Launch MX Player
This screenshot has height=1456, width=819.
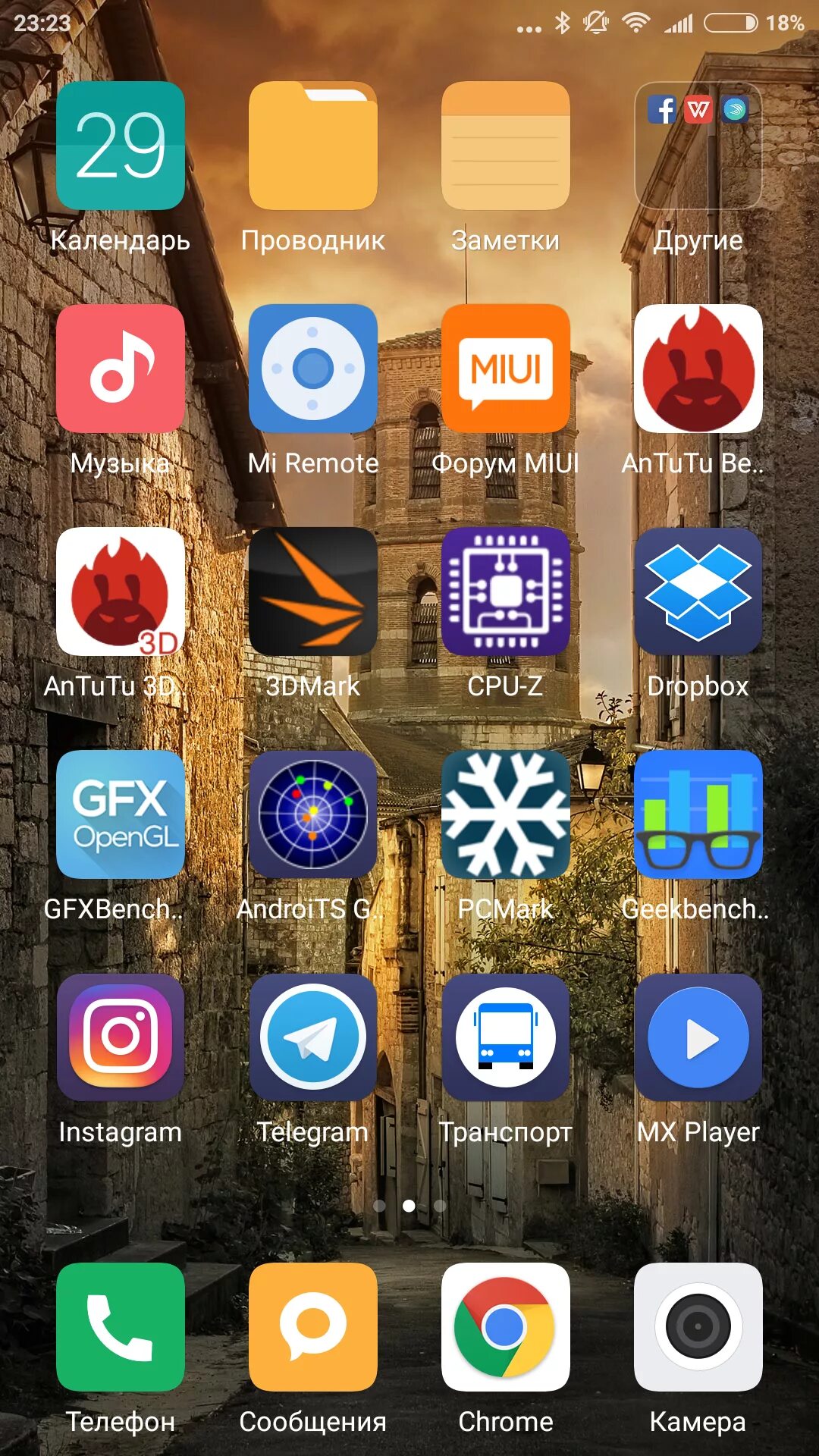(x=698, y=1037)
